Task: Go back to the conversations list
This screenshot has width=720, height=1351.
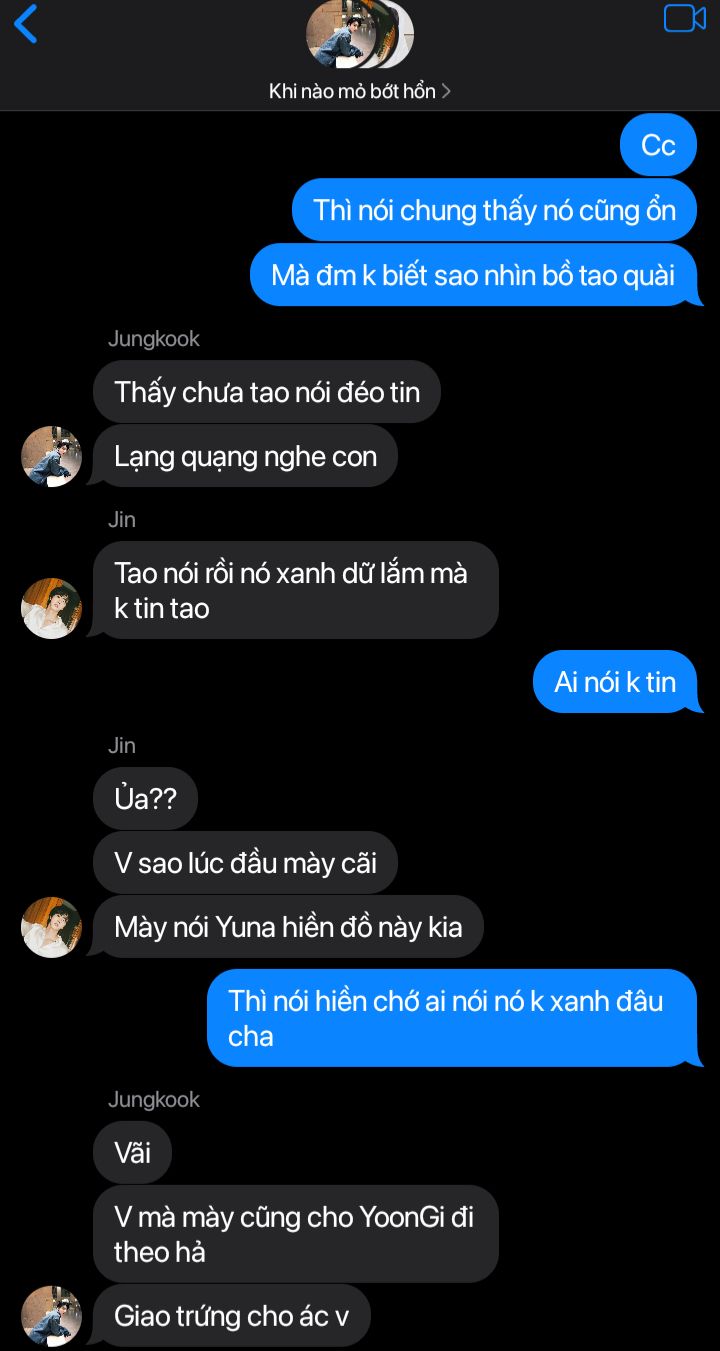Action: [x=26, y=24]
